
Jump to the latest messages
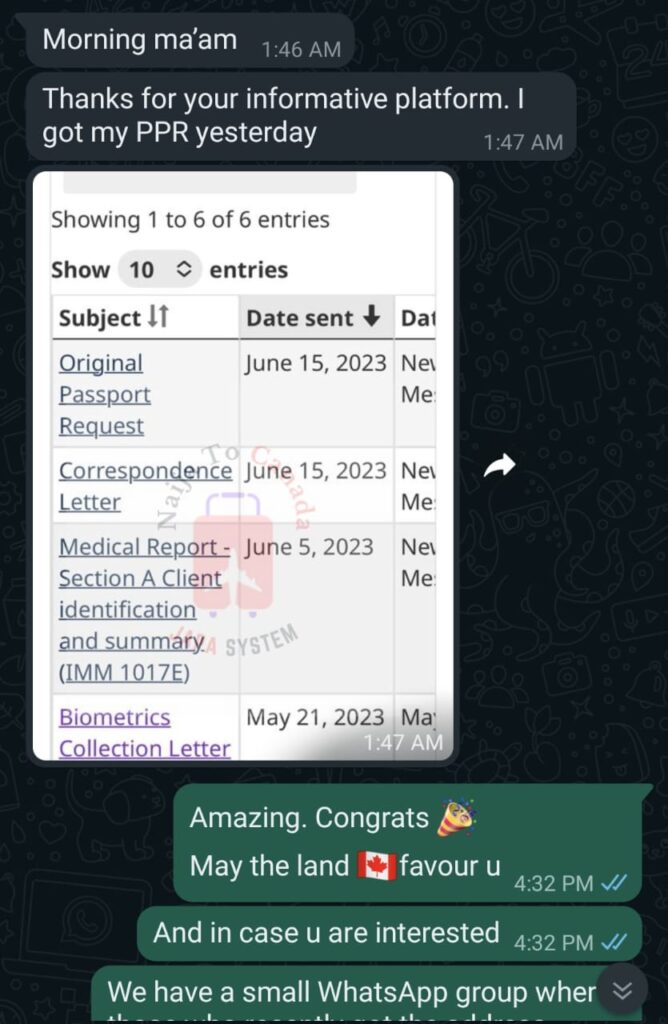(x=622, y=990)
